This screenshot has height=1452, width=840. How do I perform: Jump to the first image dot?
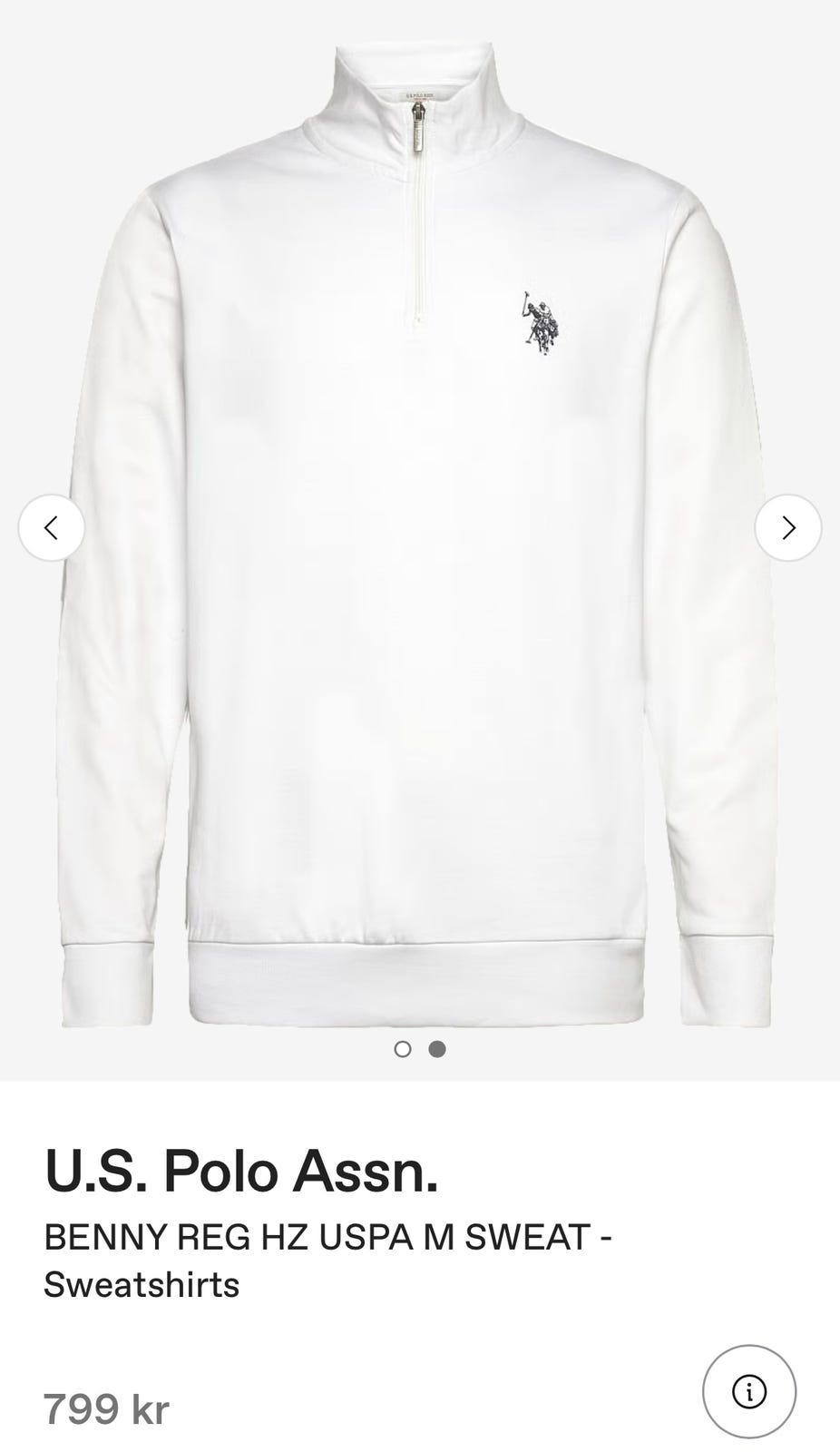point(403,1049)
